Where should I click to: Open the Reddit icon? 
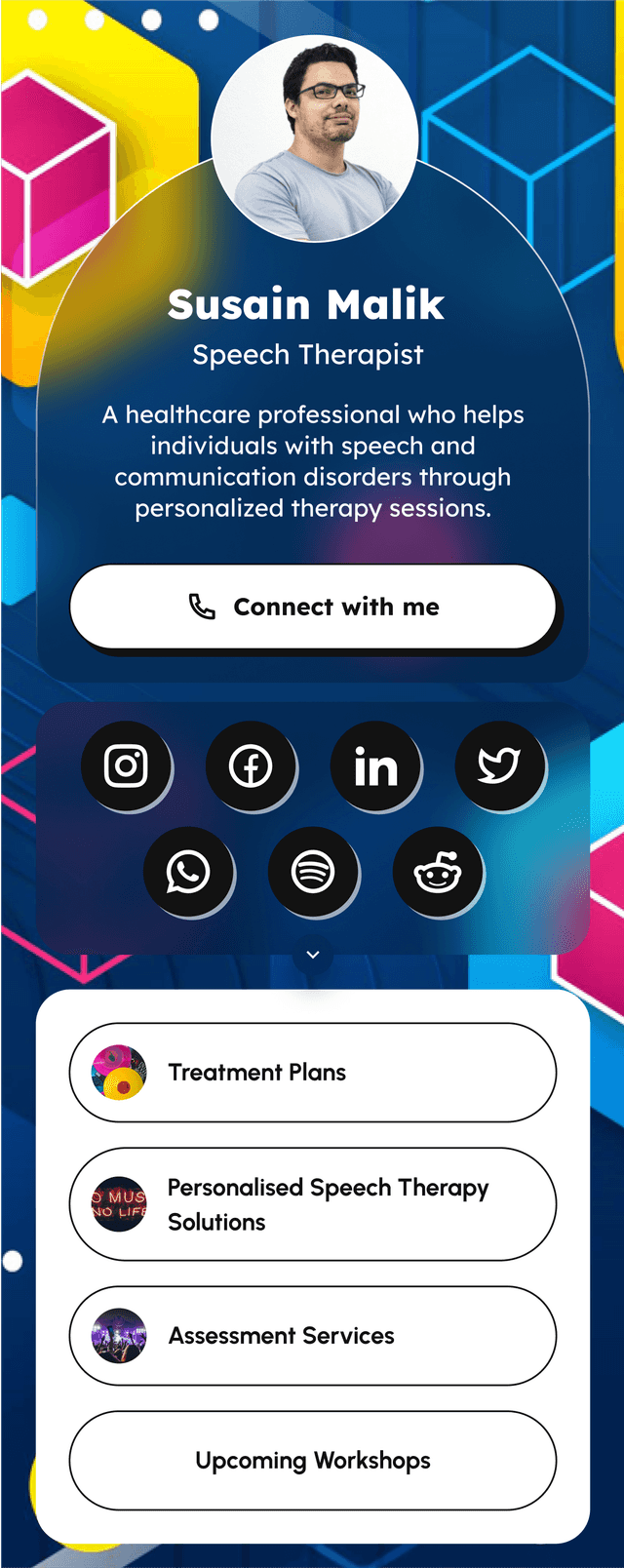click(438, 872)
